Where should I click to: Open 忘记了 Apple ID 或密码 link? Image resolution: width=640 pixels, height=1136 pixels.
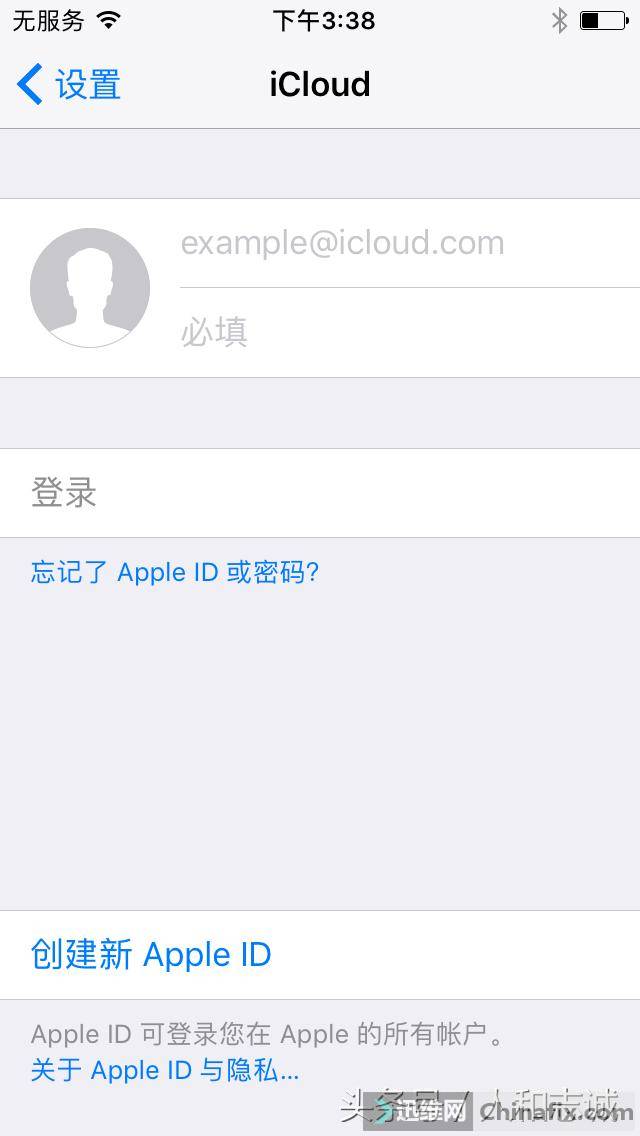pos(175,572)
